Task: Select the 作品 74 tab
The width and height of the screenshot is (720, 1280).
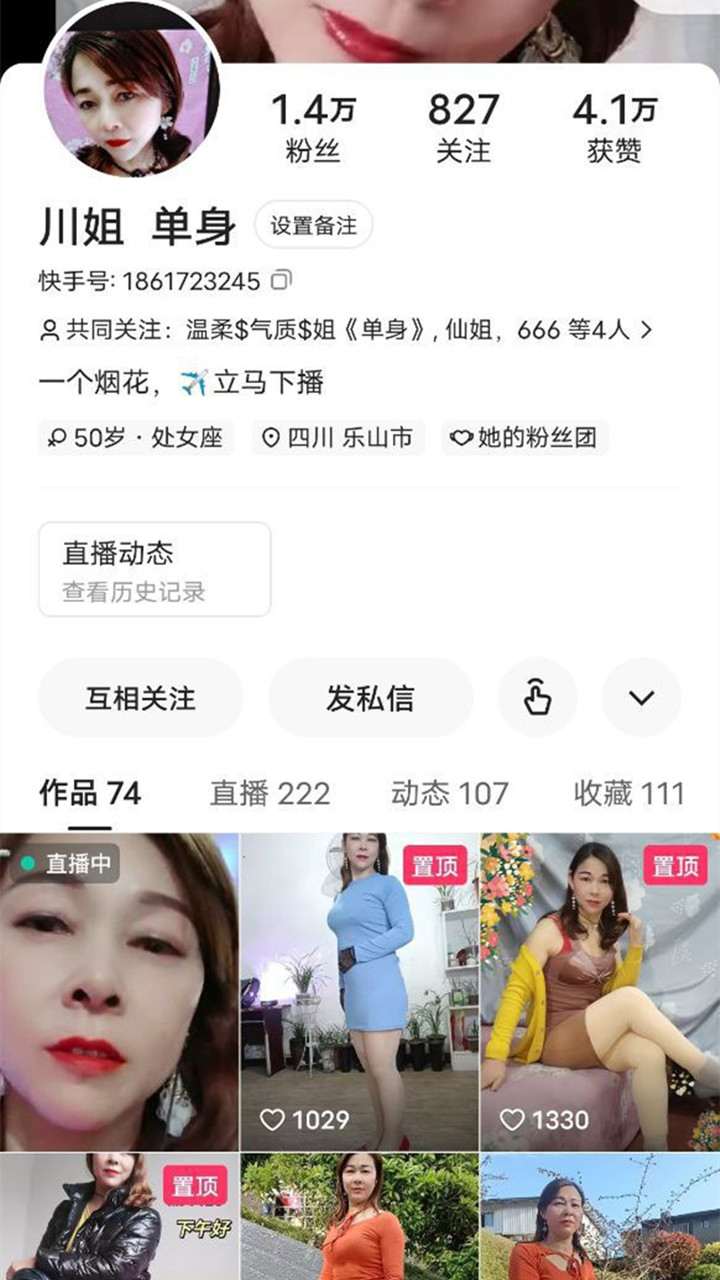Action: point(90,794)
